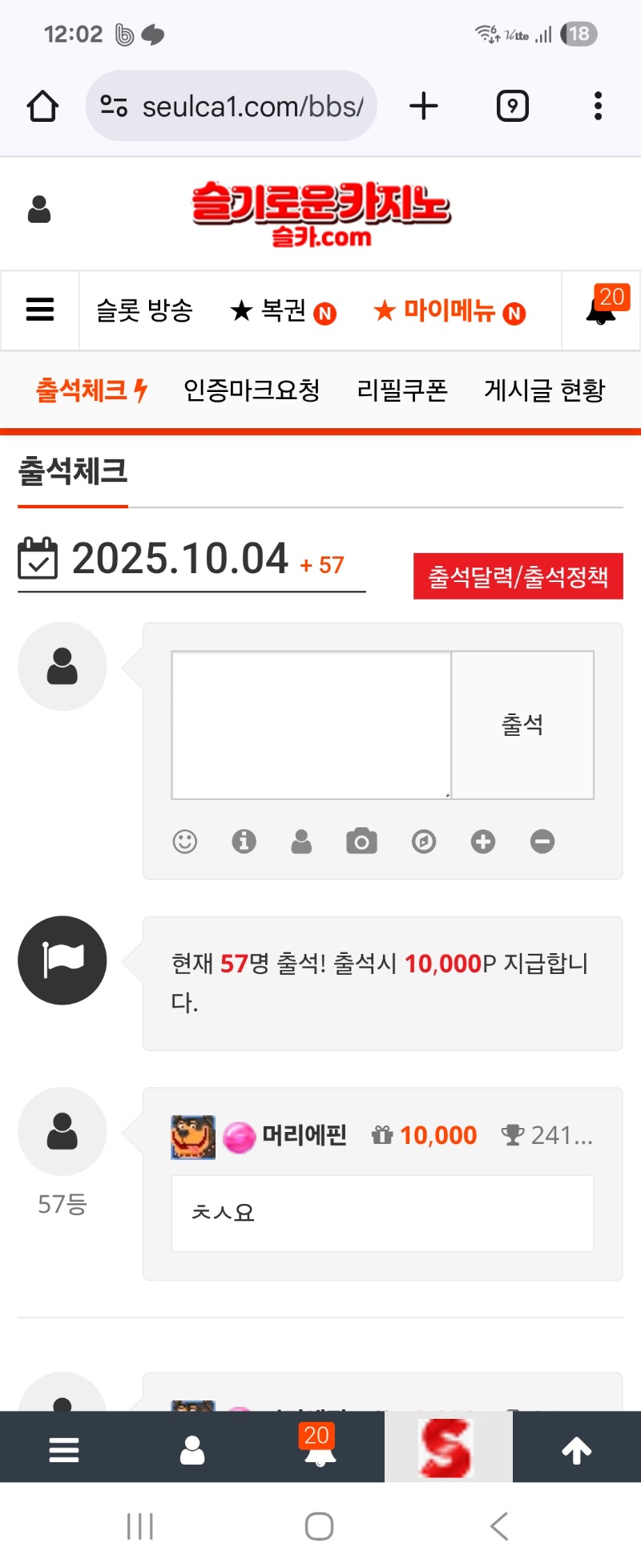Tap the camera icon below the text box
641x1568 pixels.
361,842
